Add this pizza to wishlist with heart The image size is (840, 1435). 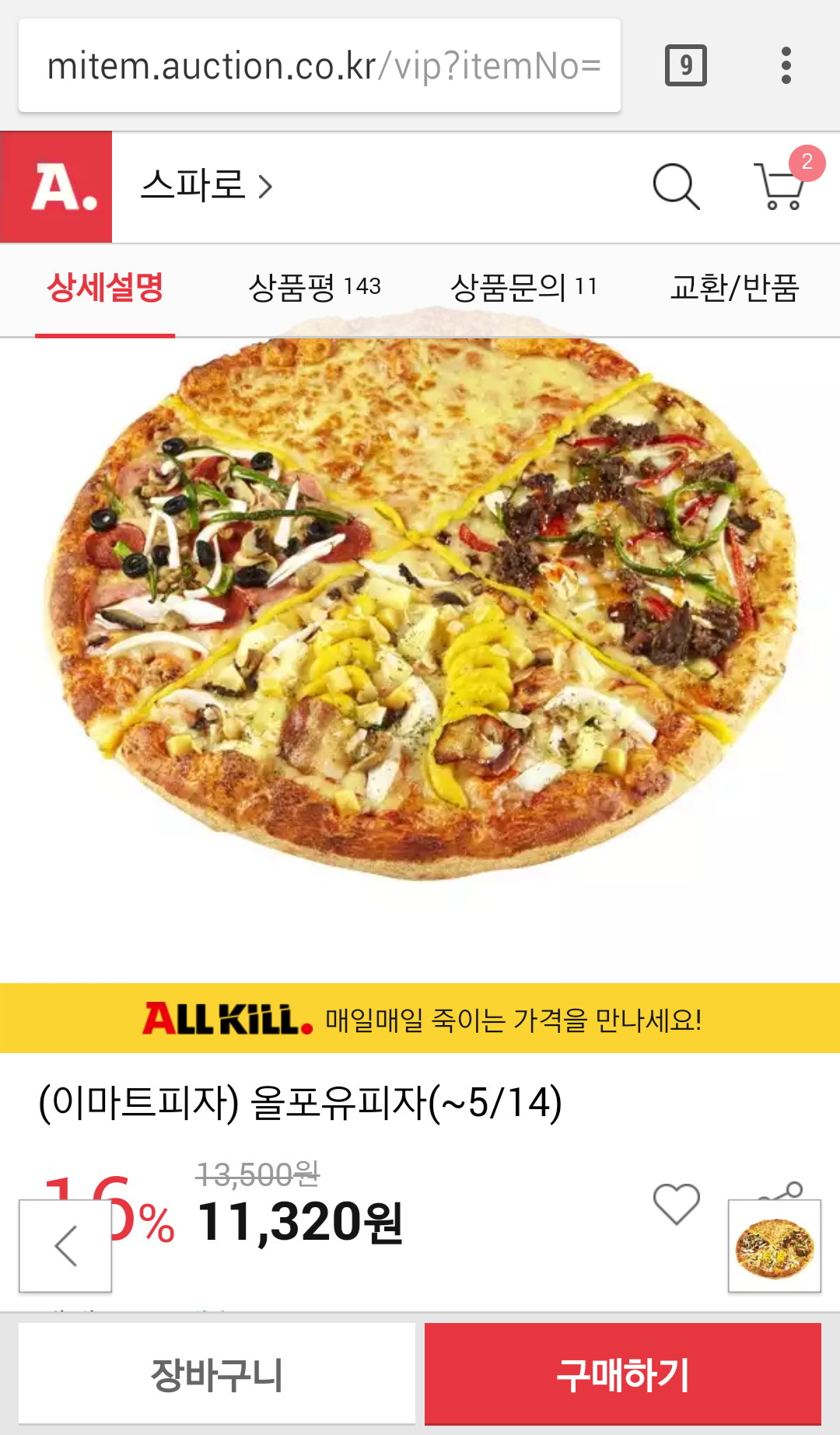pos(676,1204)
